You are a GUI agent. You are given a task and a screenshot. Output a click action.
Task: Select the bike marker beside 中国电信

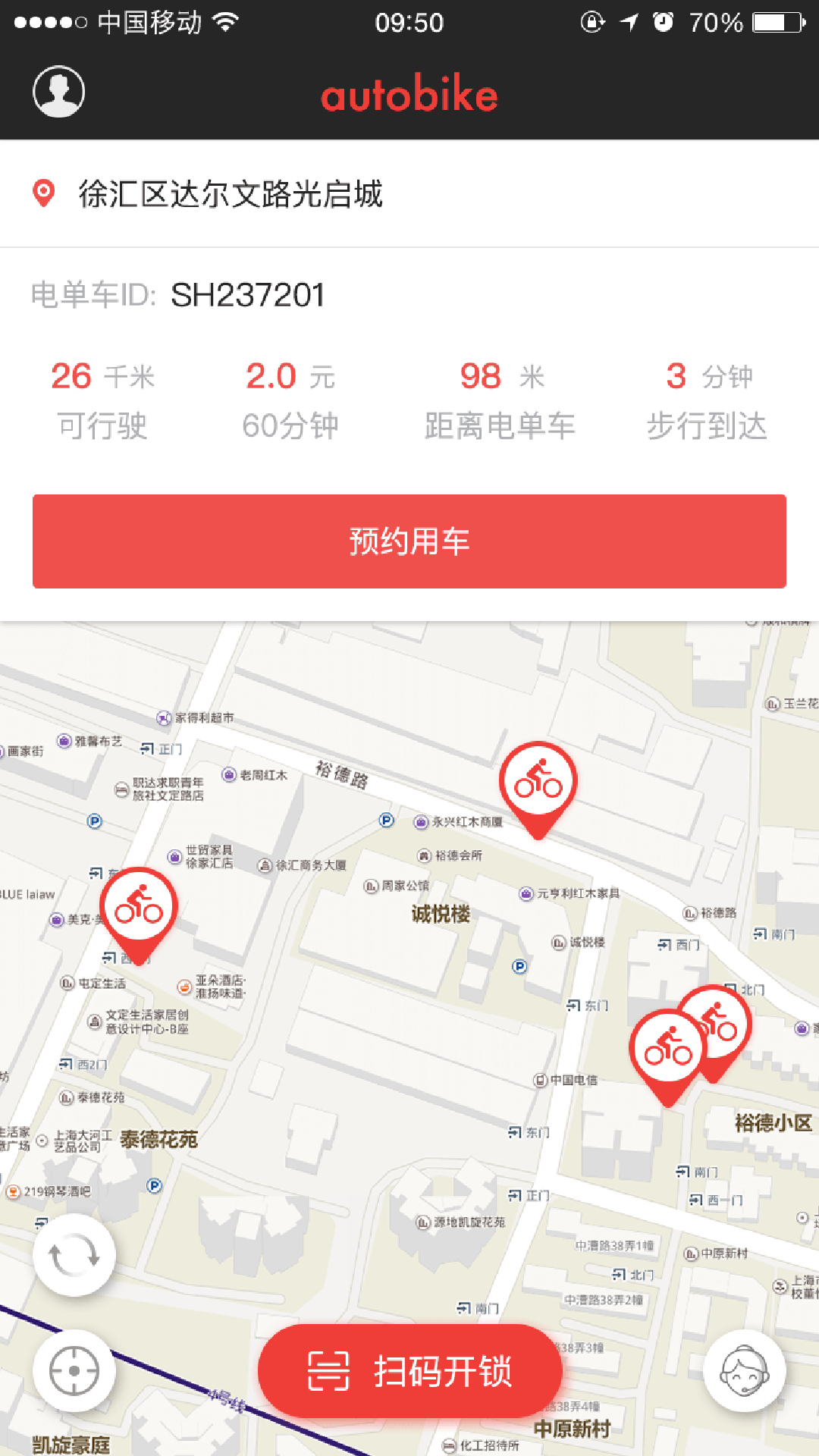pyautogui.click(x=667, y=1050)
